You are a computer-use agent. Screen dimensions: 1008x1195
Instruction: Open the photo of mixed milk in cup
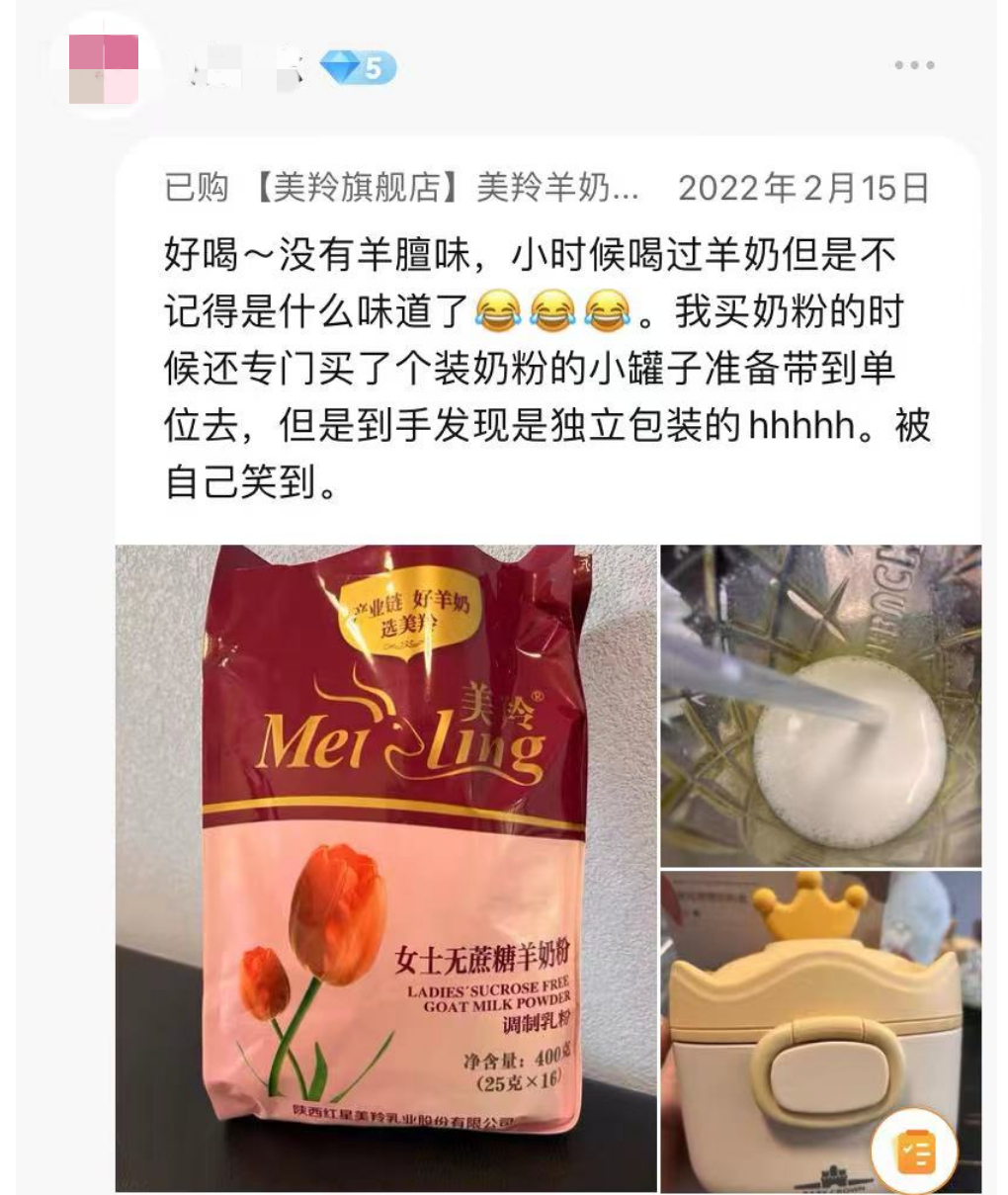[x=820, y=705]
